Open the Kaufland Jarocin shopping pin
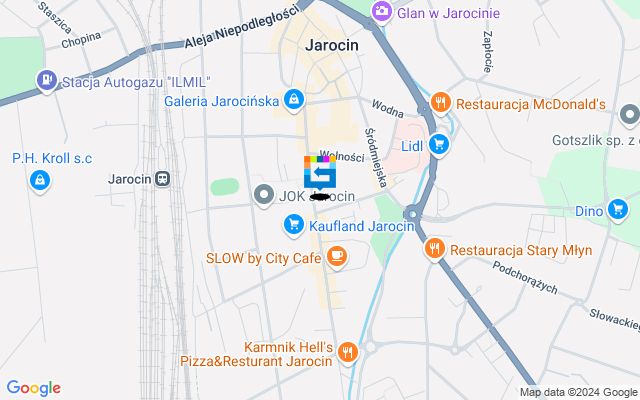640x400 pixels. (x=294, y=226)
